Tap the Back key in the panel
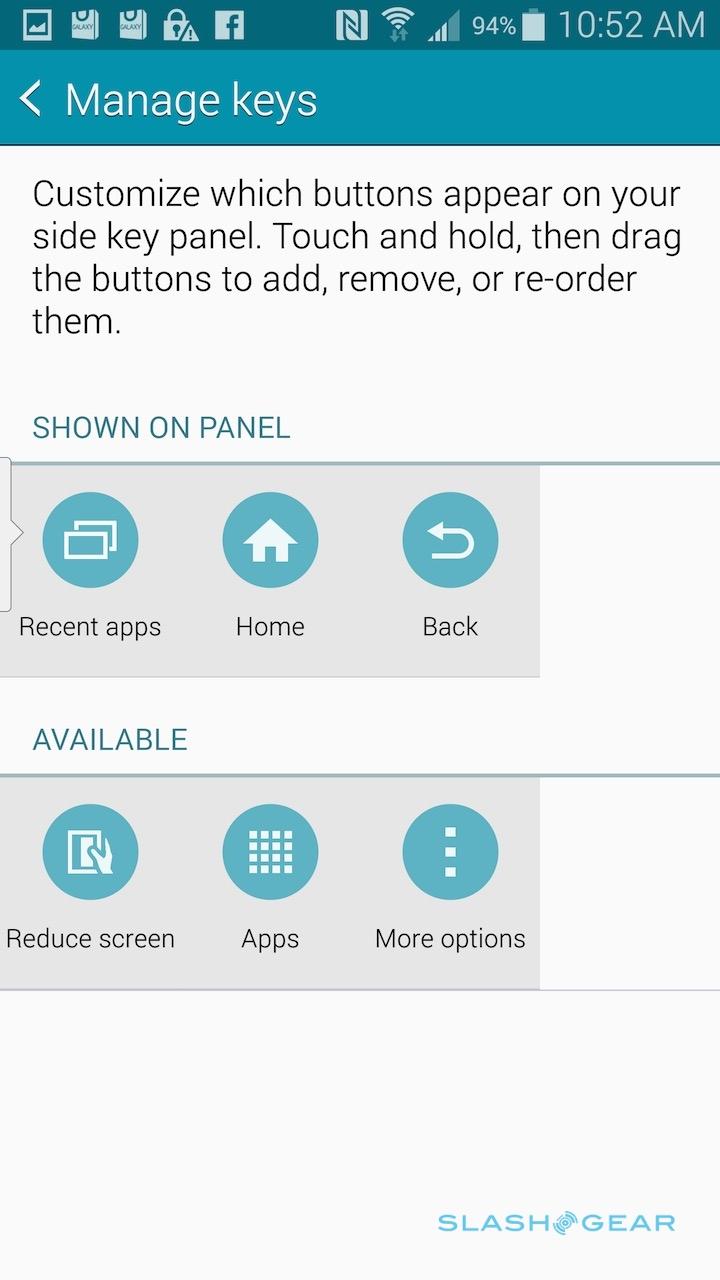Viewport: 720px width, 1280px height. (x=450, y=541)
